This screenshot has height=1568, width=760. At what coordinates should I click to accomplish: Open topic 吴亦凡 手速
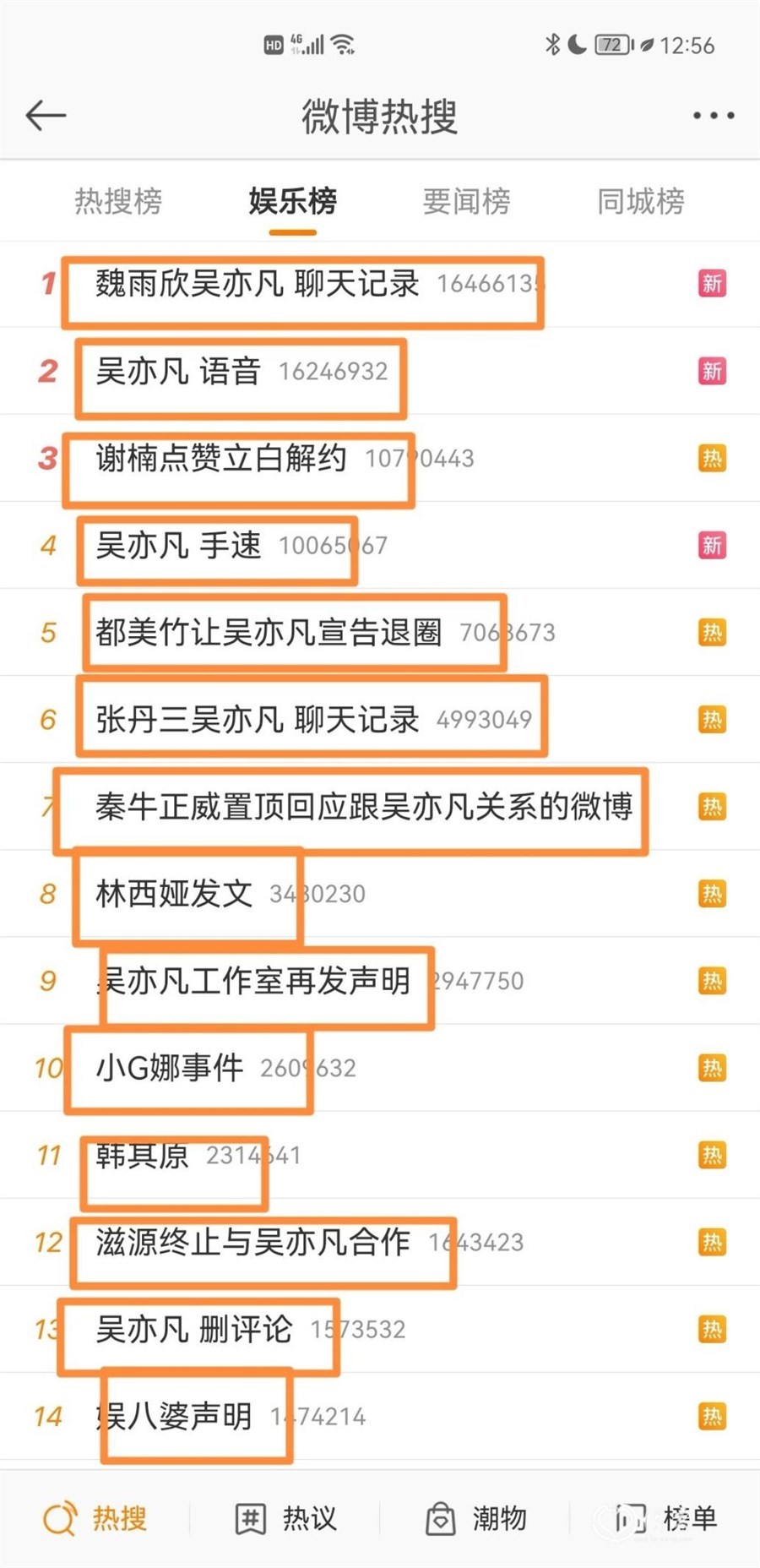[380, 545]
